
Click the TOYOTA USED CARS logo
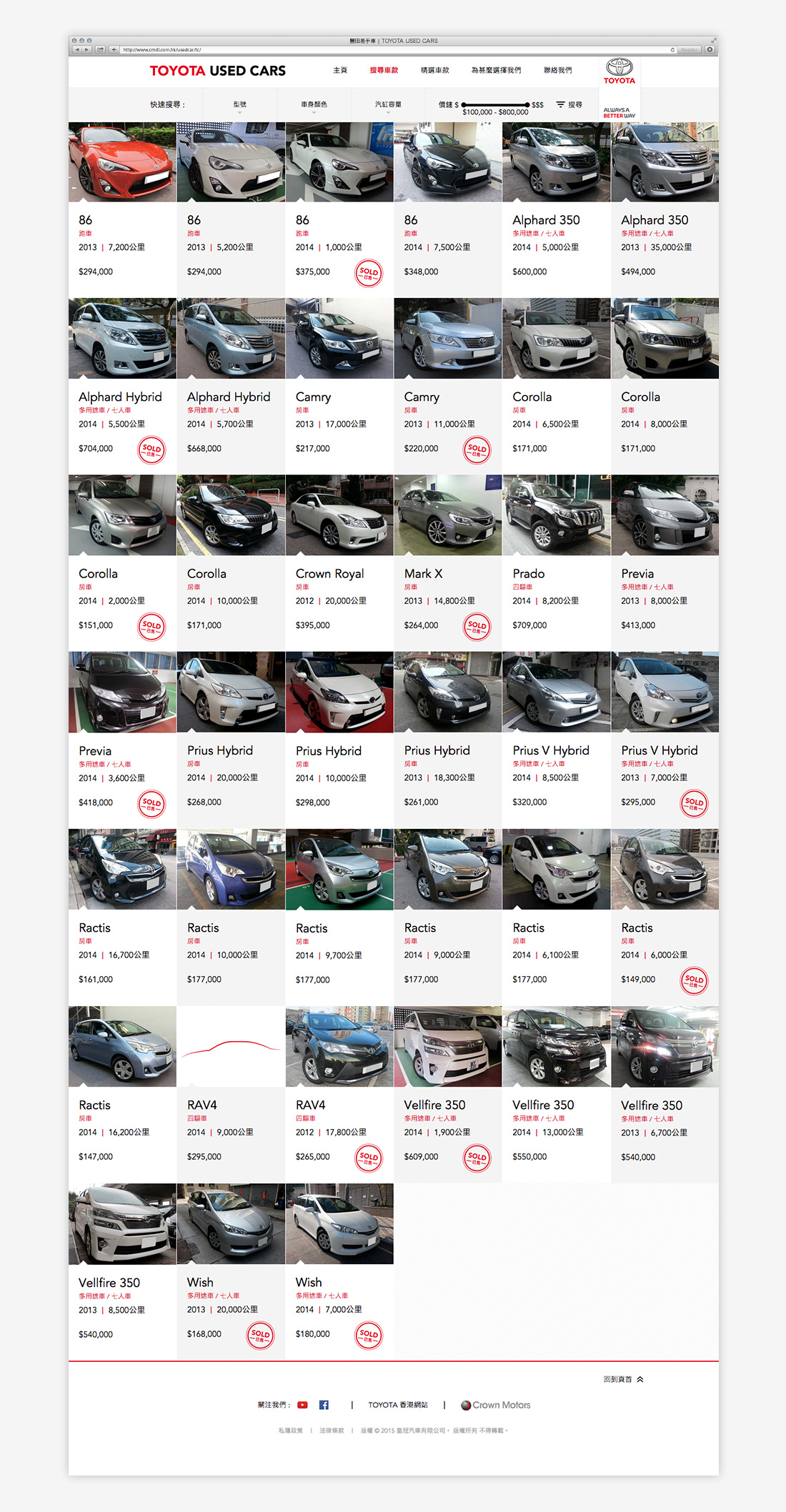point(217,70)
